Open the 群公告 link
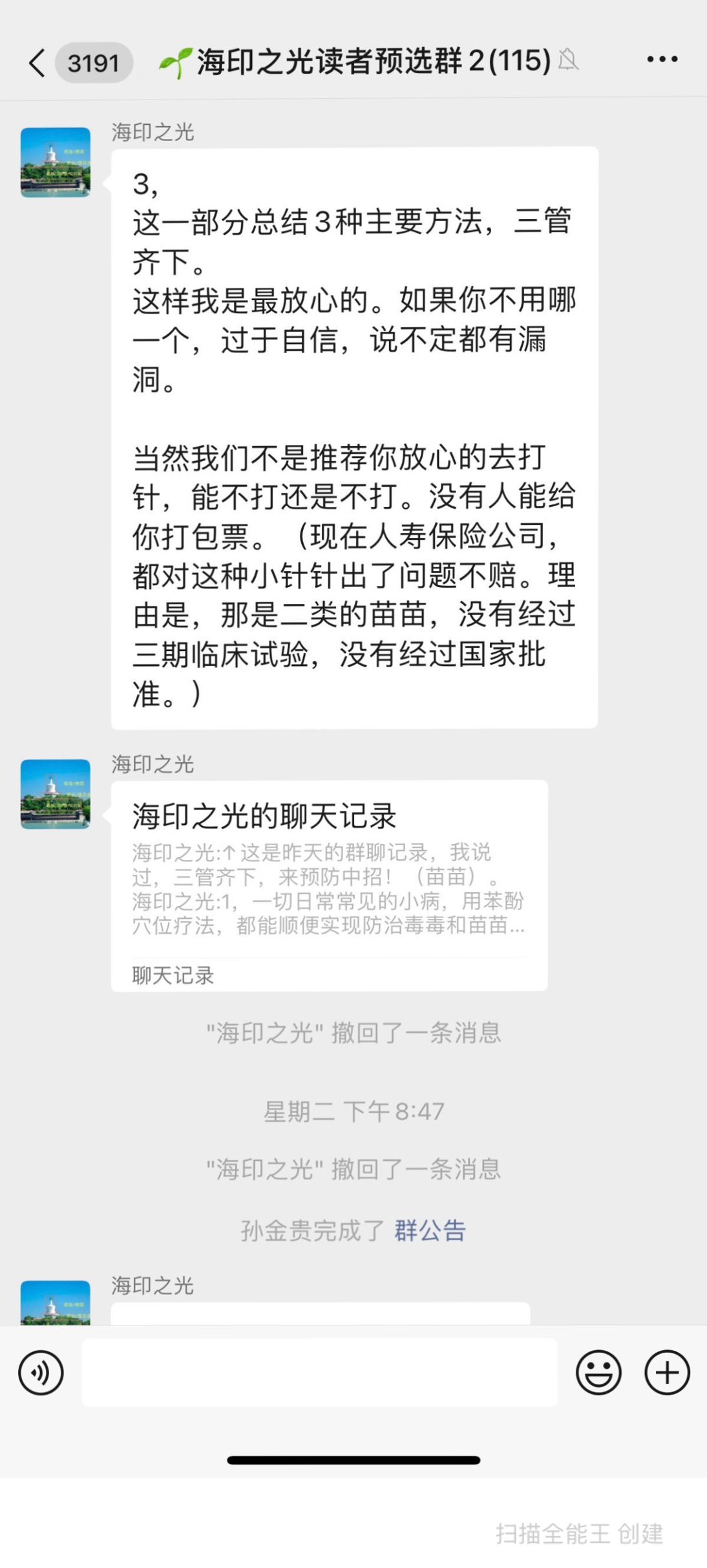This screenshot has width=707, height=1568. coord(430,1230)
